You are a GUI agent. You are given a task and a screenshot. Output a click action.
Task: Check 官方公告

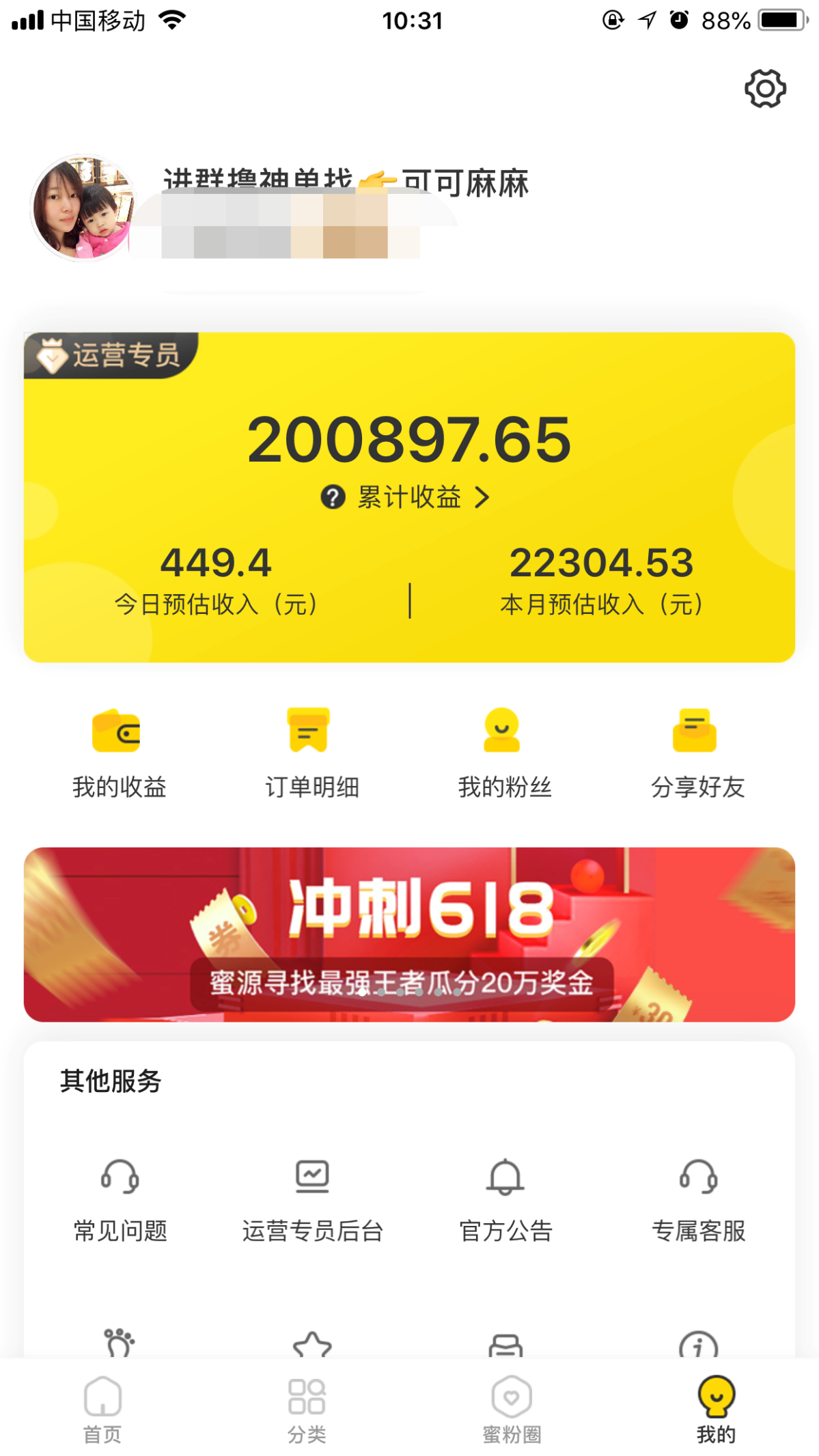505,1200
